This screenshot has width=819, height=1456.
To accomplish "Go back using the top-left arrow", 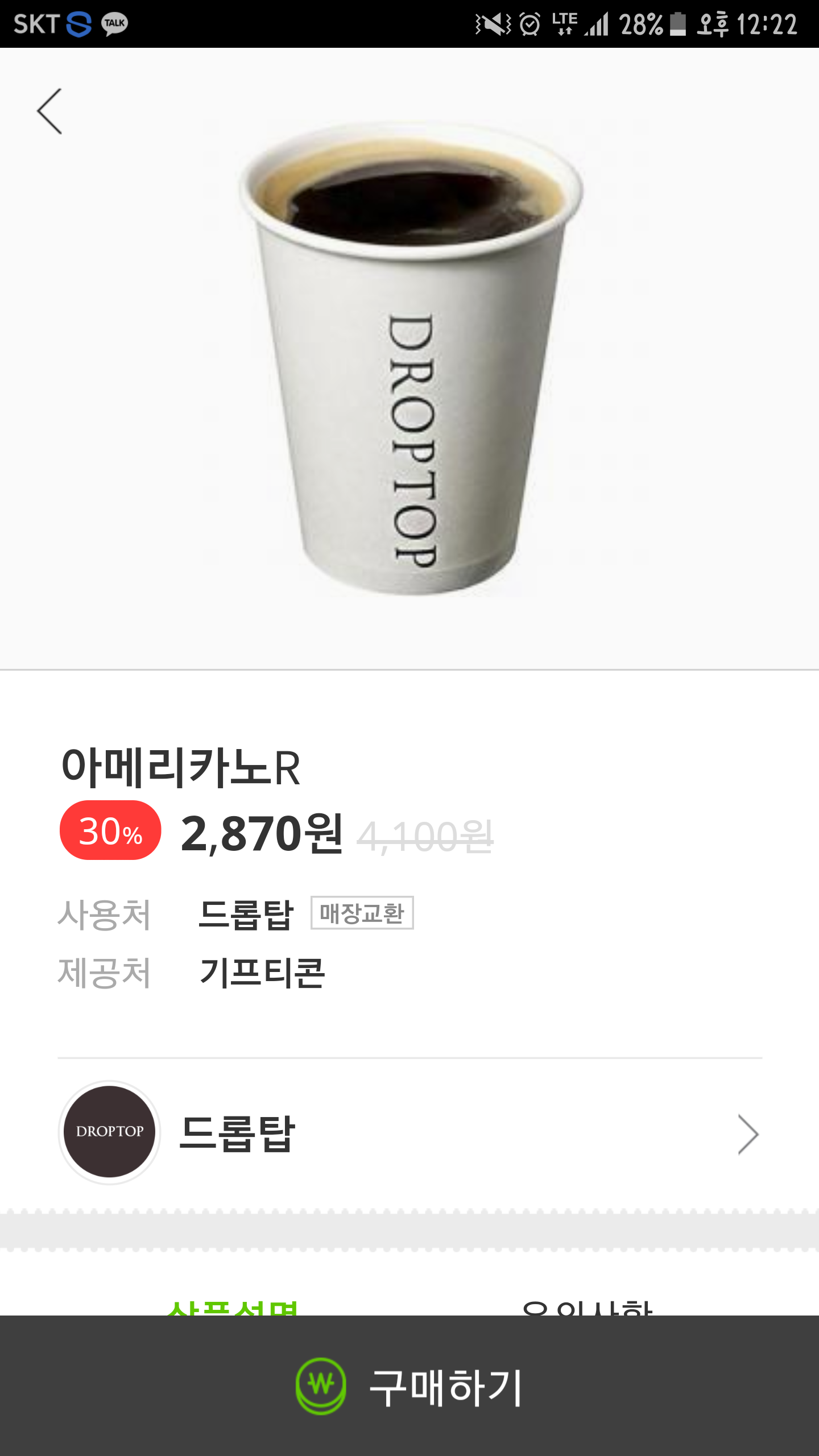I will click(x=50, y=111).
